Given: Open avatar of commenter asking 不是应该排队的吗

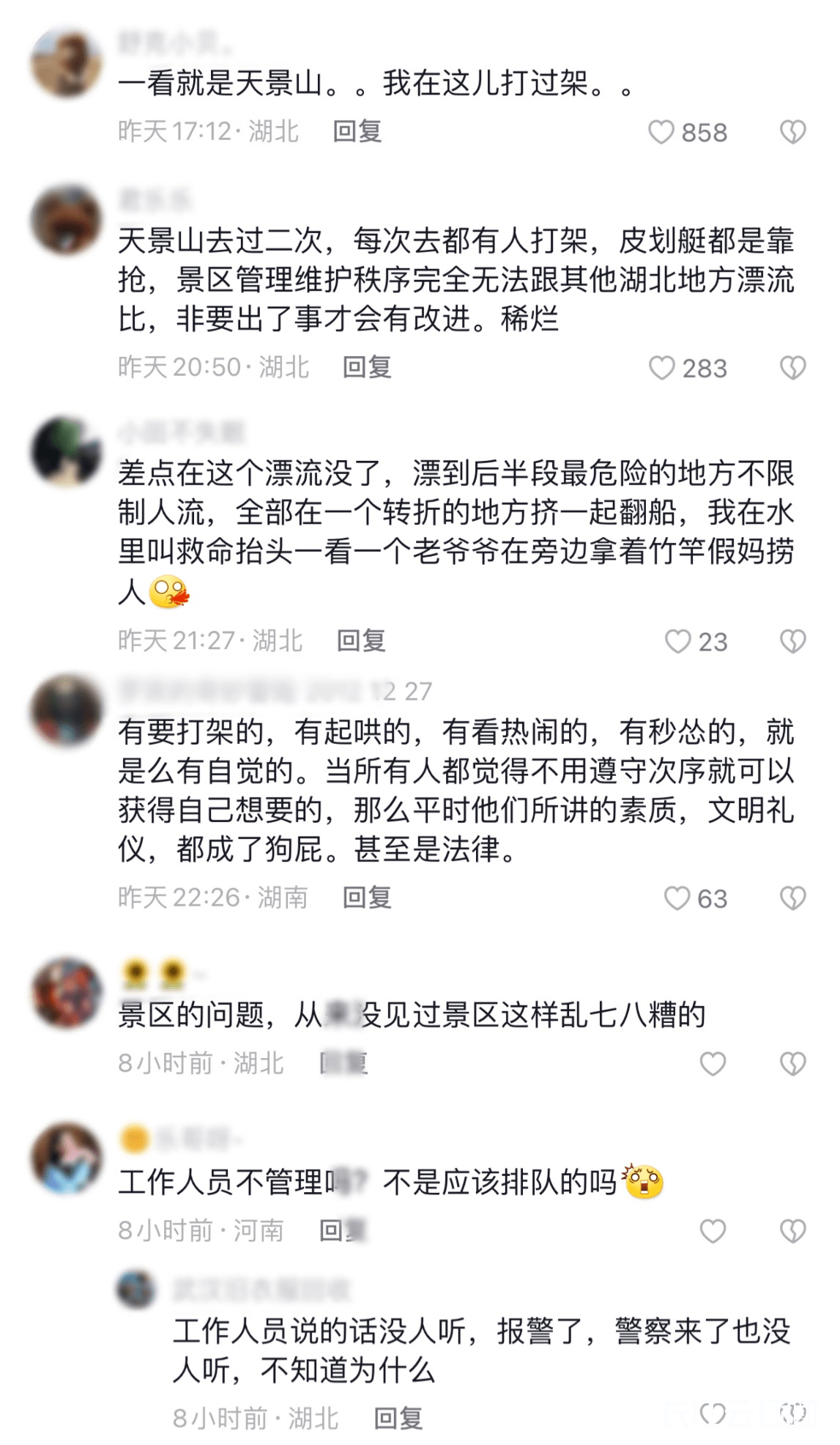Looking at the screenshot, I should click(x=66, y=1158).
